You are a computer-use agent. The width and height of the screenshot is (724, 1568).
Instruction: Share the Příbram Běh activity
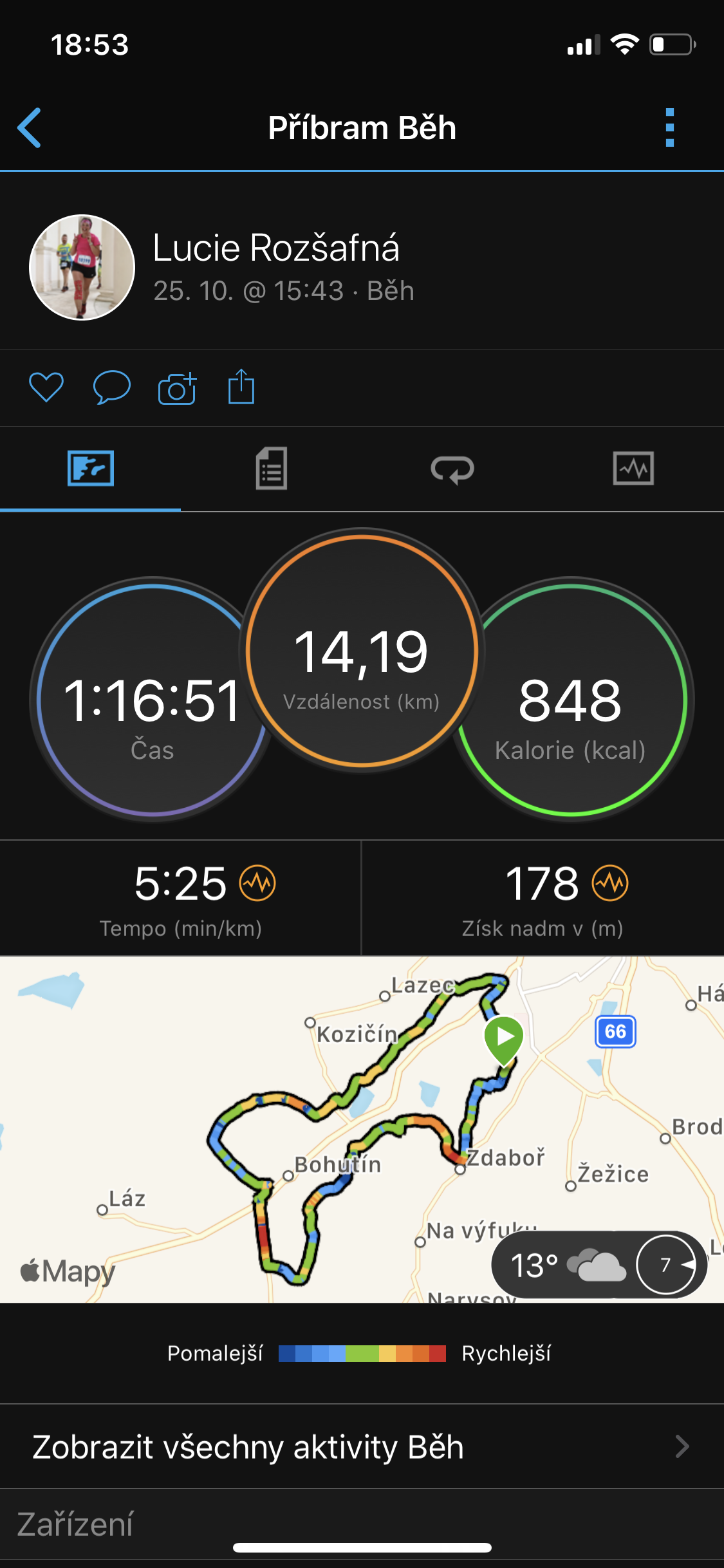(x=241, y=386)
